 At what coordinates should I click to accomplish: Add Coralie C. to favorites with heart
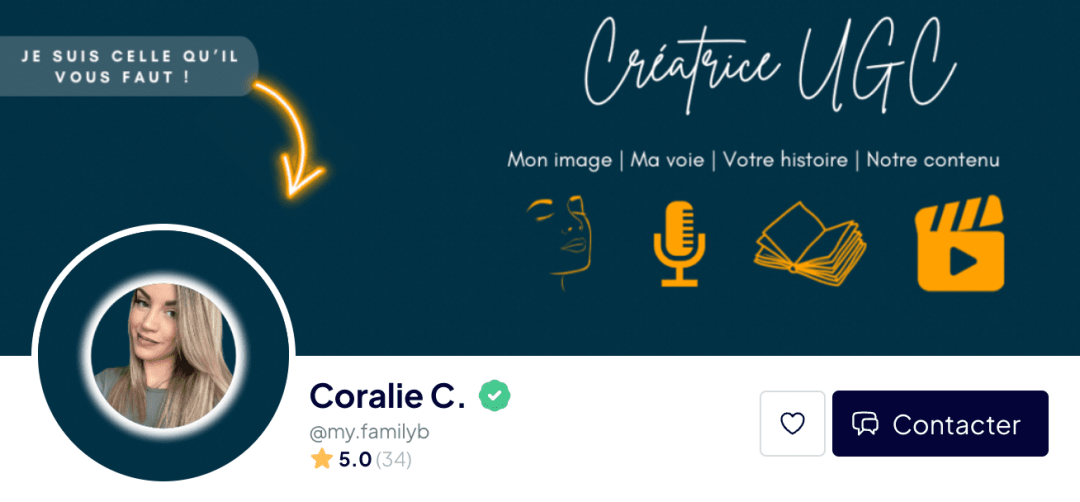792,424
